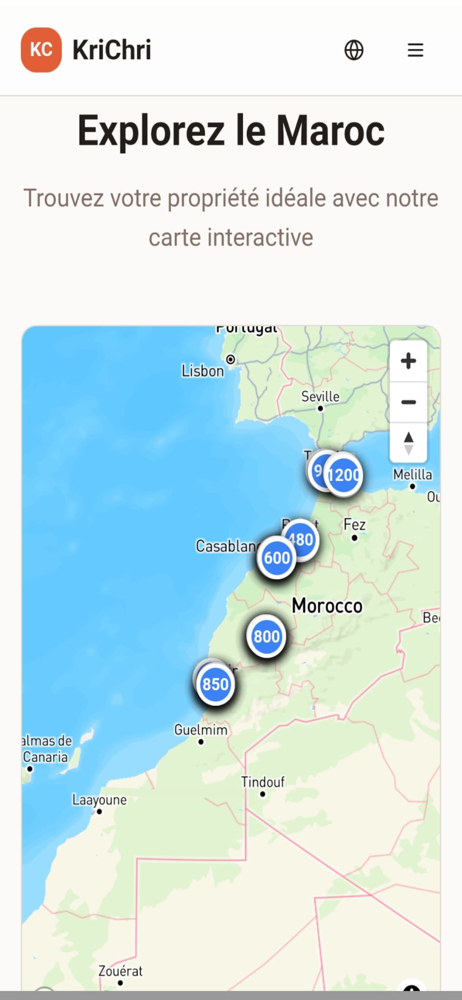Select the 850 price marker

coord(216,685)
